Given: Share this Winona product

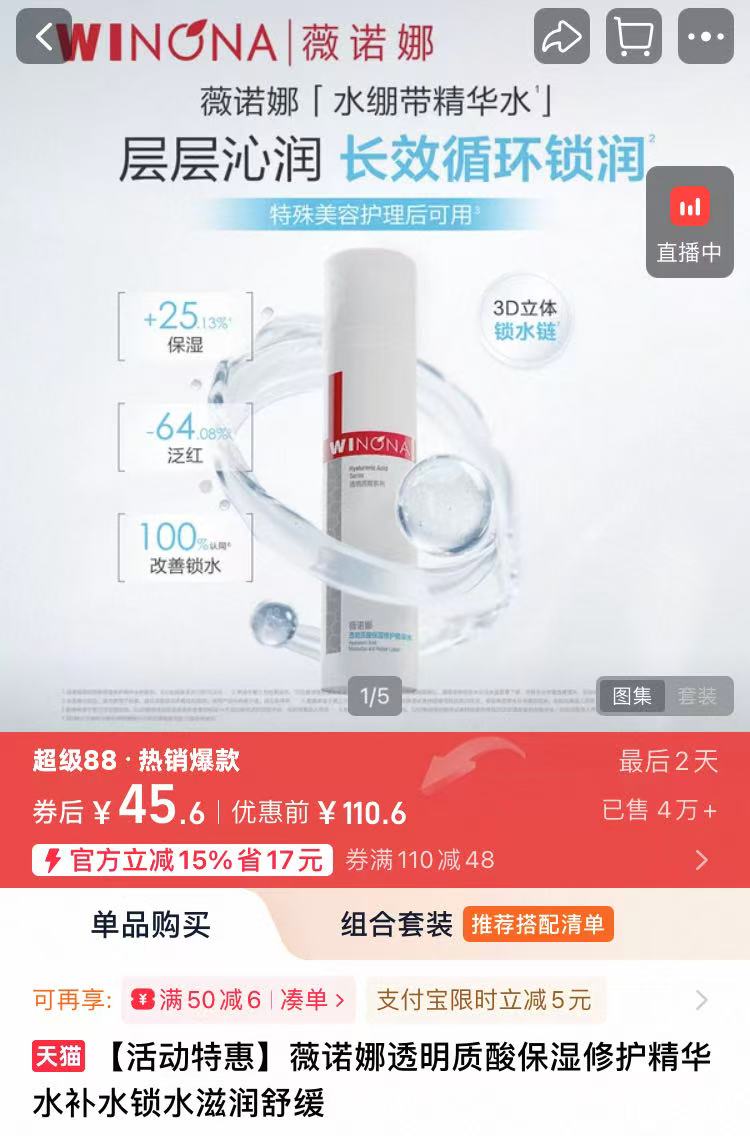Looking at the screenshot, I should click(562, 37).
